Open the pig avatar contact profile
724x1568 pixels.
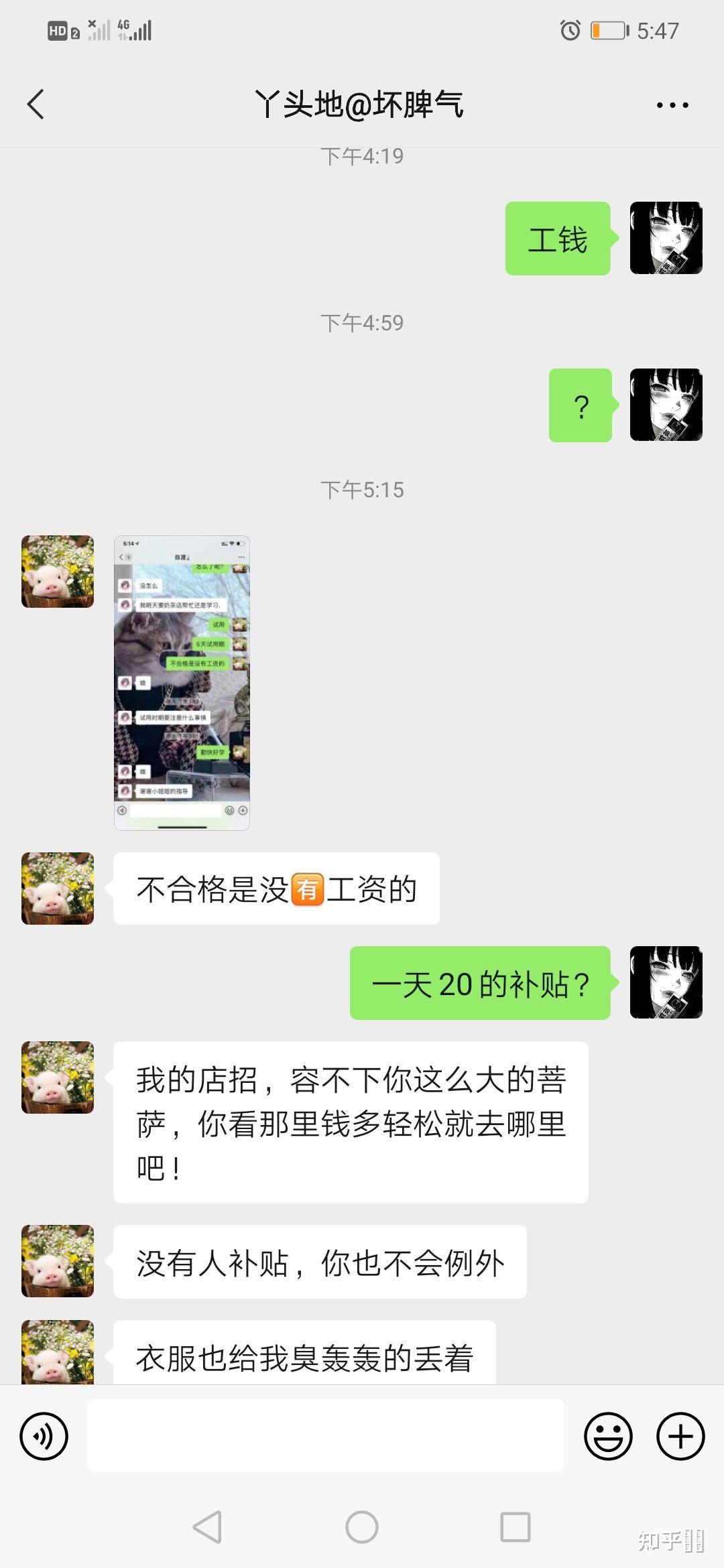(x=58, y=572)
